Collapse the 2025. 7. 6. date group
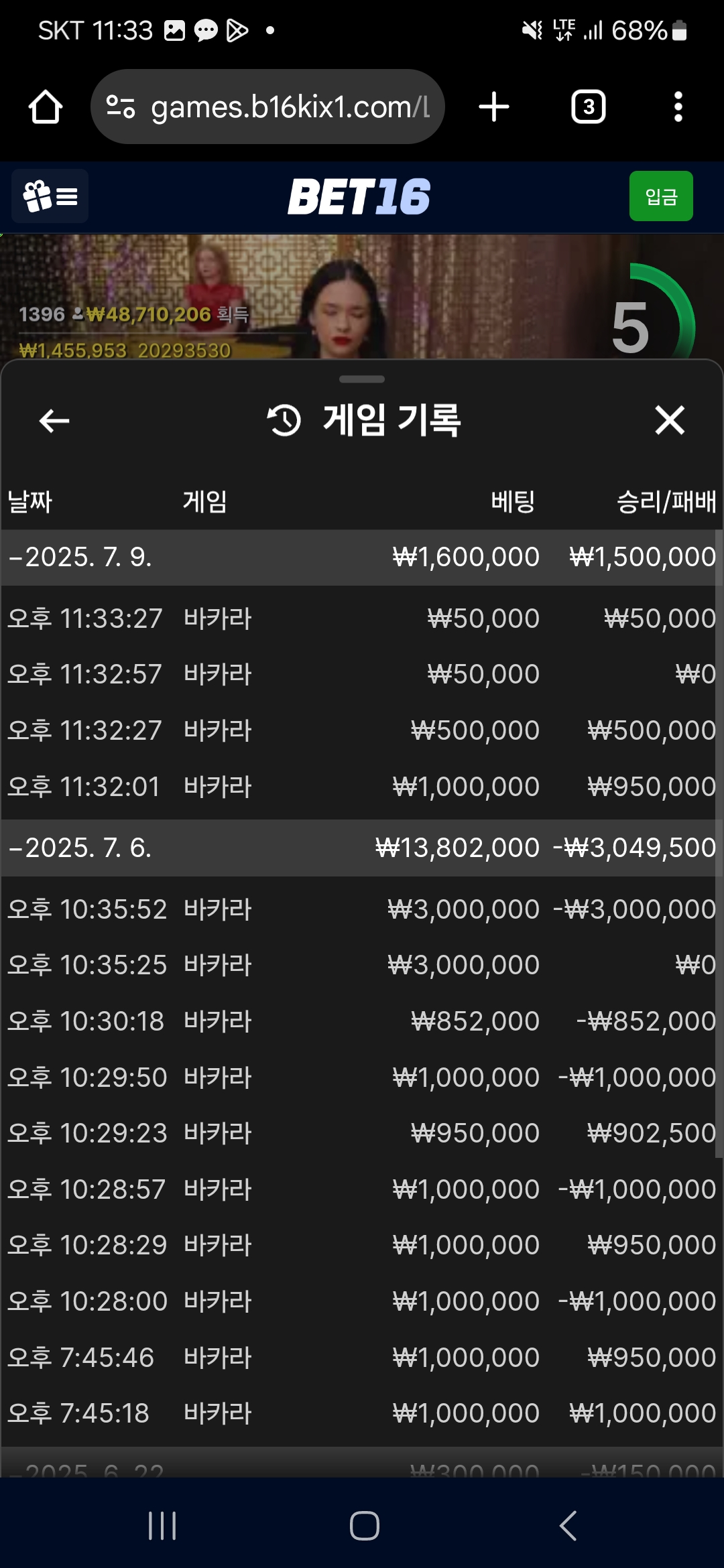 [x=362, y=848]
